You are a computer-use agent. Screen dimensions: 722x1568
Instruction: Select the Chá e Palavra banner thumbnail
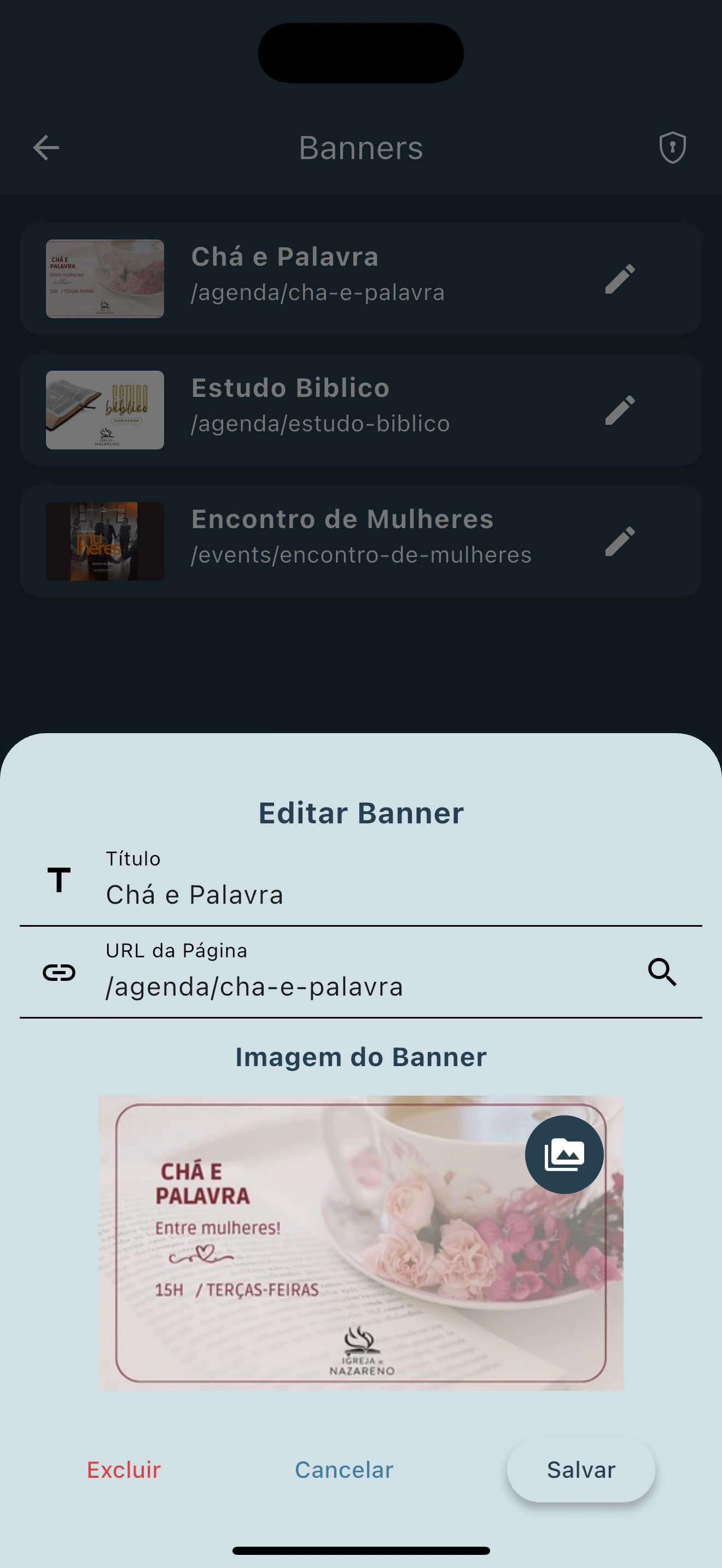[104, 279]
